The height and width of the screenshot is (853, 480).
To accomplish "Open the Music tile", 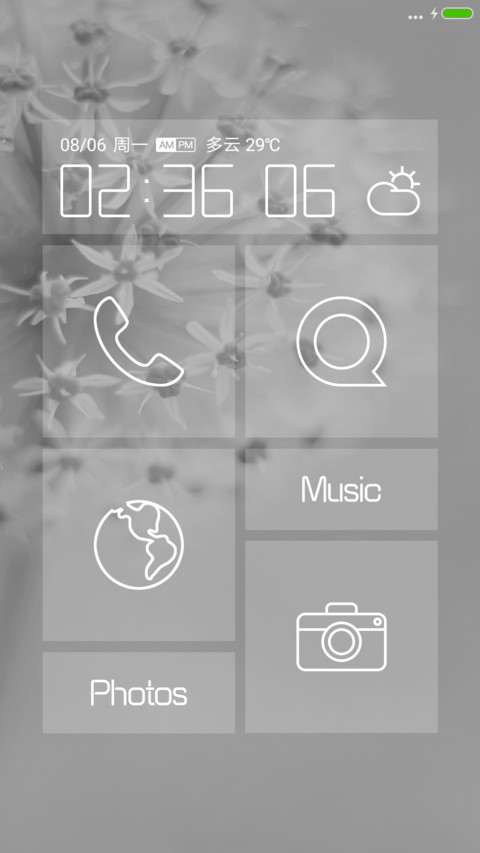I will click(341, 489).
